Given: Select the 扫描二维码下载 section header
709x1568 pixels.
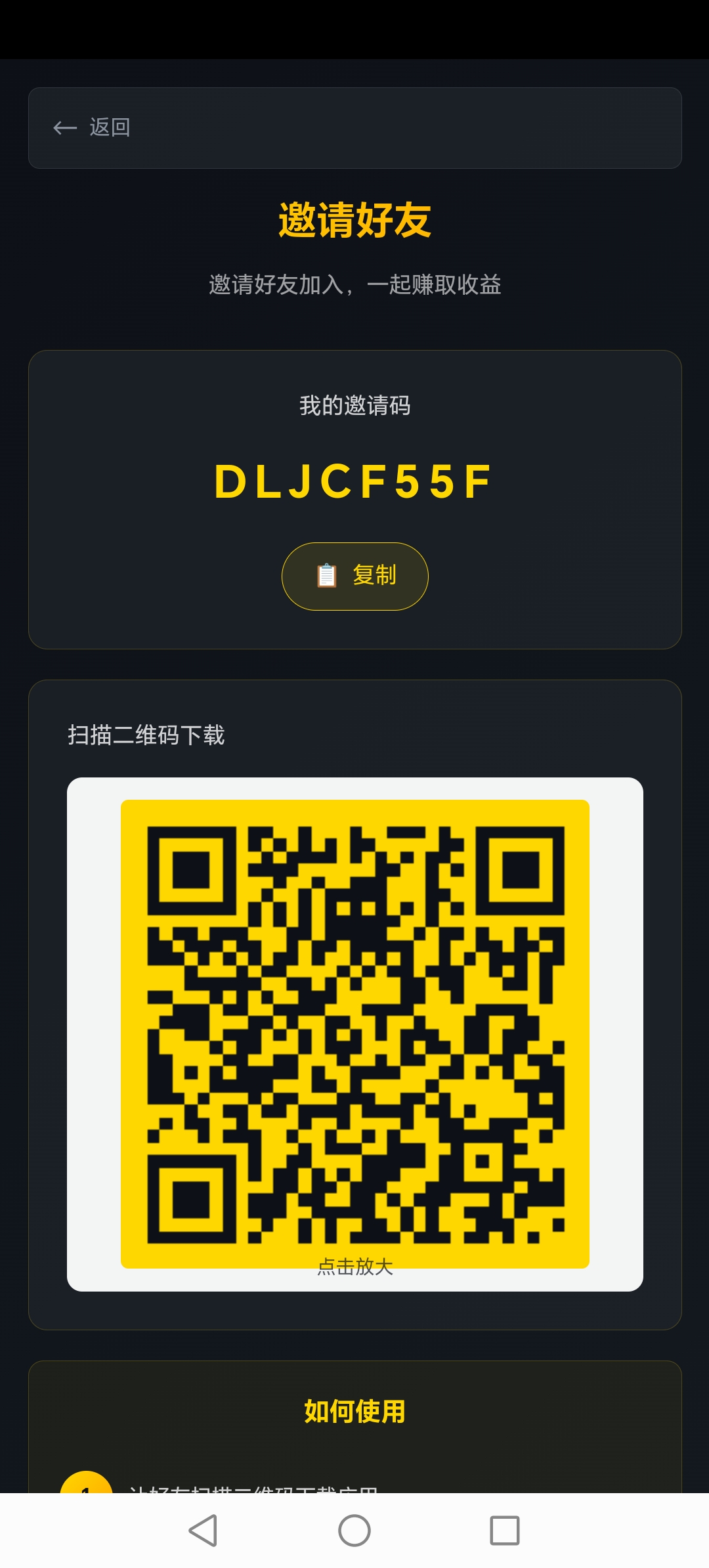Looking at the screenshot, I should [x=147, y=735].
